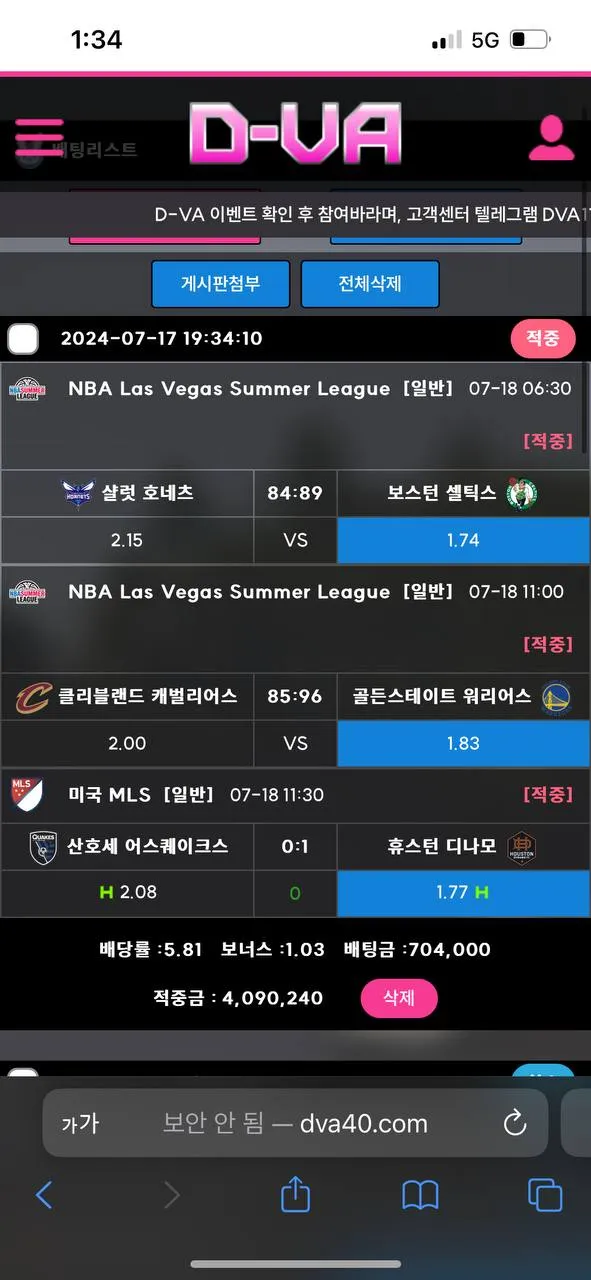
Task: Check the box for the 2024-07-17 bet slip
Action: (23, 339)
